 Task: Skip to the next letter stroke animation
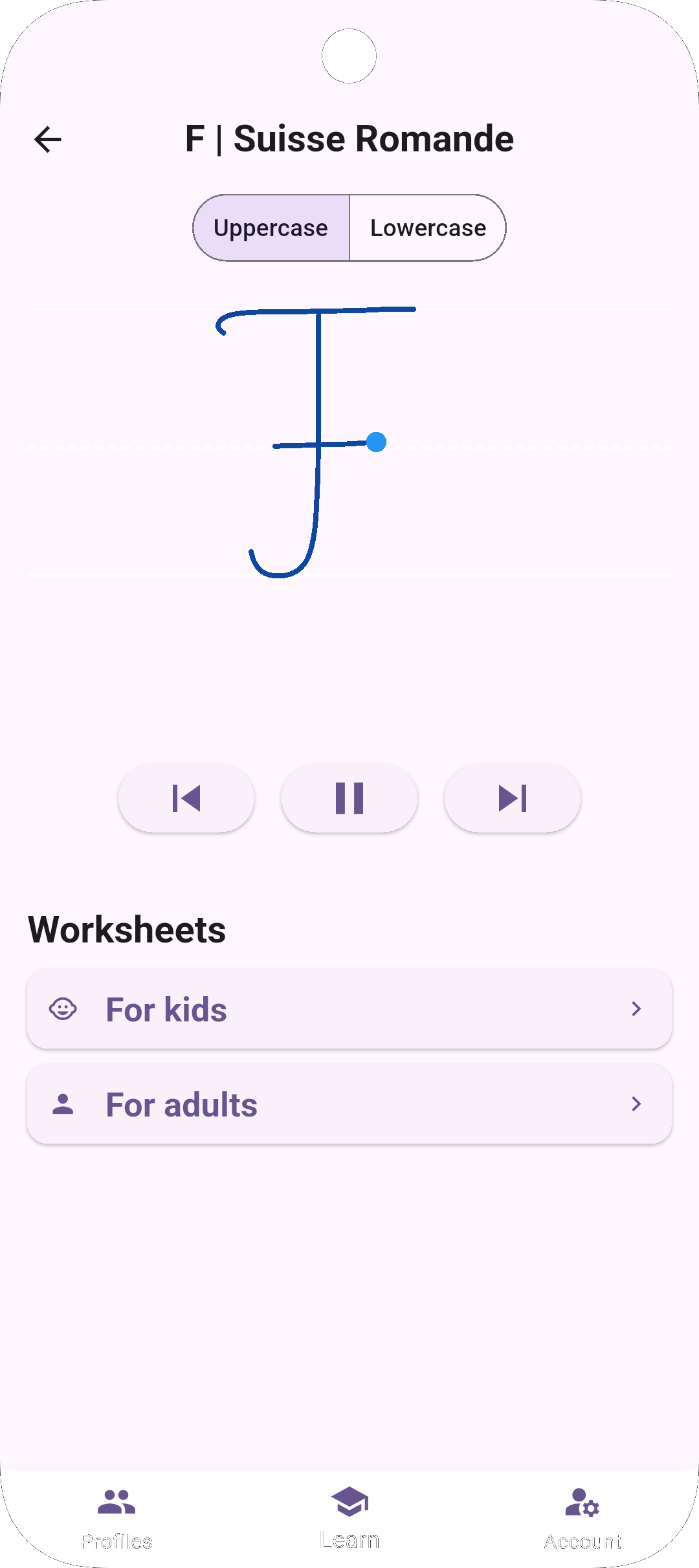click(x=512, y=798)
